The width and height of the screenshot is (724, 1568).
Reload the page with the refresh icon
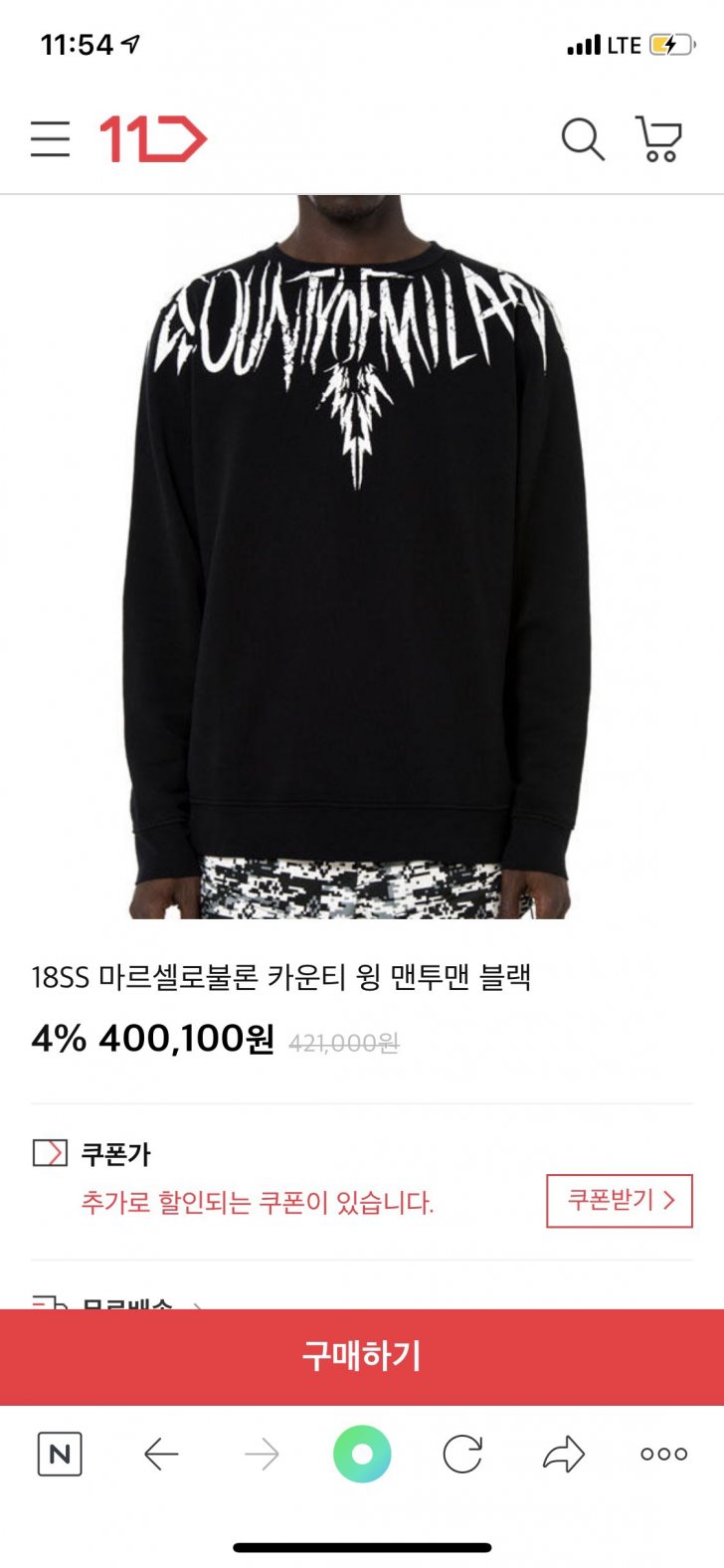pos(462,1455)
